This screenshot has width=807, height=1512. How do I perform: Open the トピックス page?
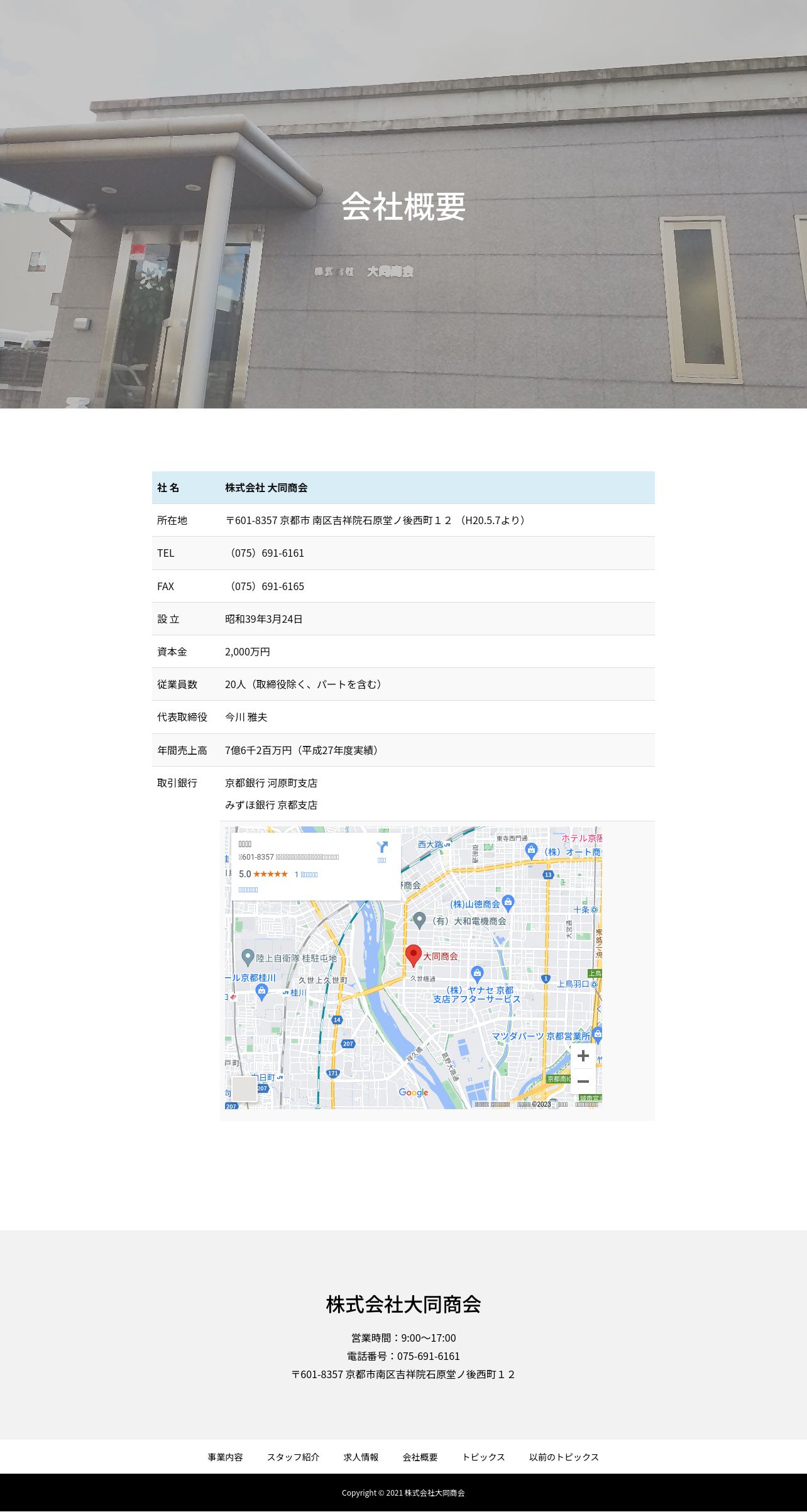tap(483, 1457)
